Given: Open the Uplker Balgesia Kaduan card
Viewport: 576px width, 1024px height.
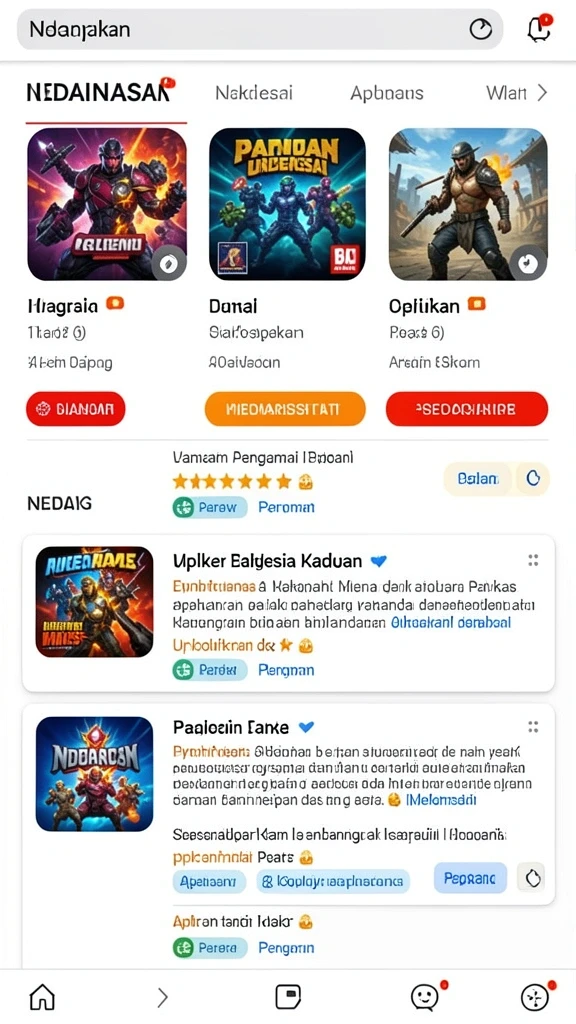Looking at the screenshot, I should click(x=289, y=613).
